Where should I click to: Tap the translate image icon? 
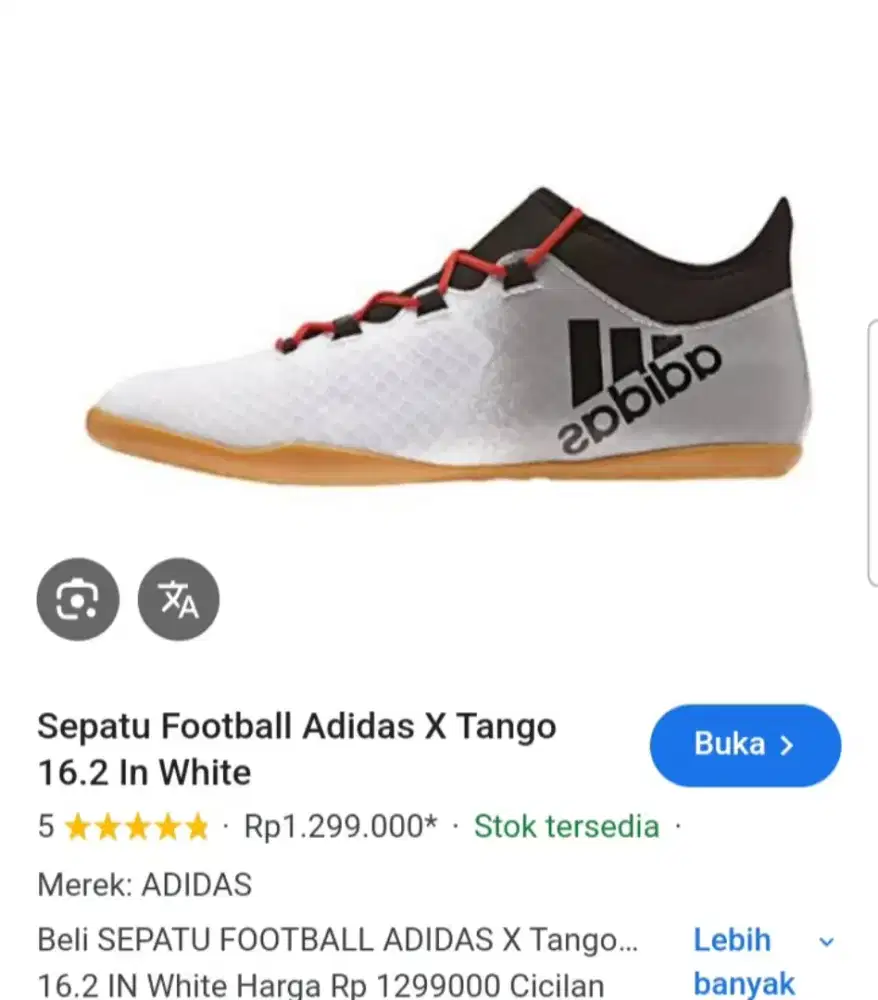point(178,600)
